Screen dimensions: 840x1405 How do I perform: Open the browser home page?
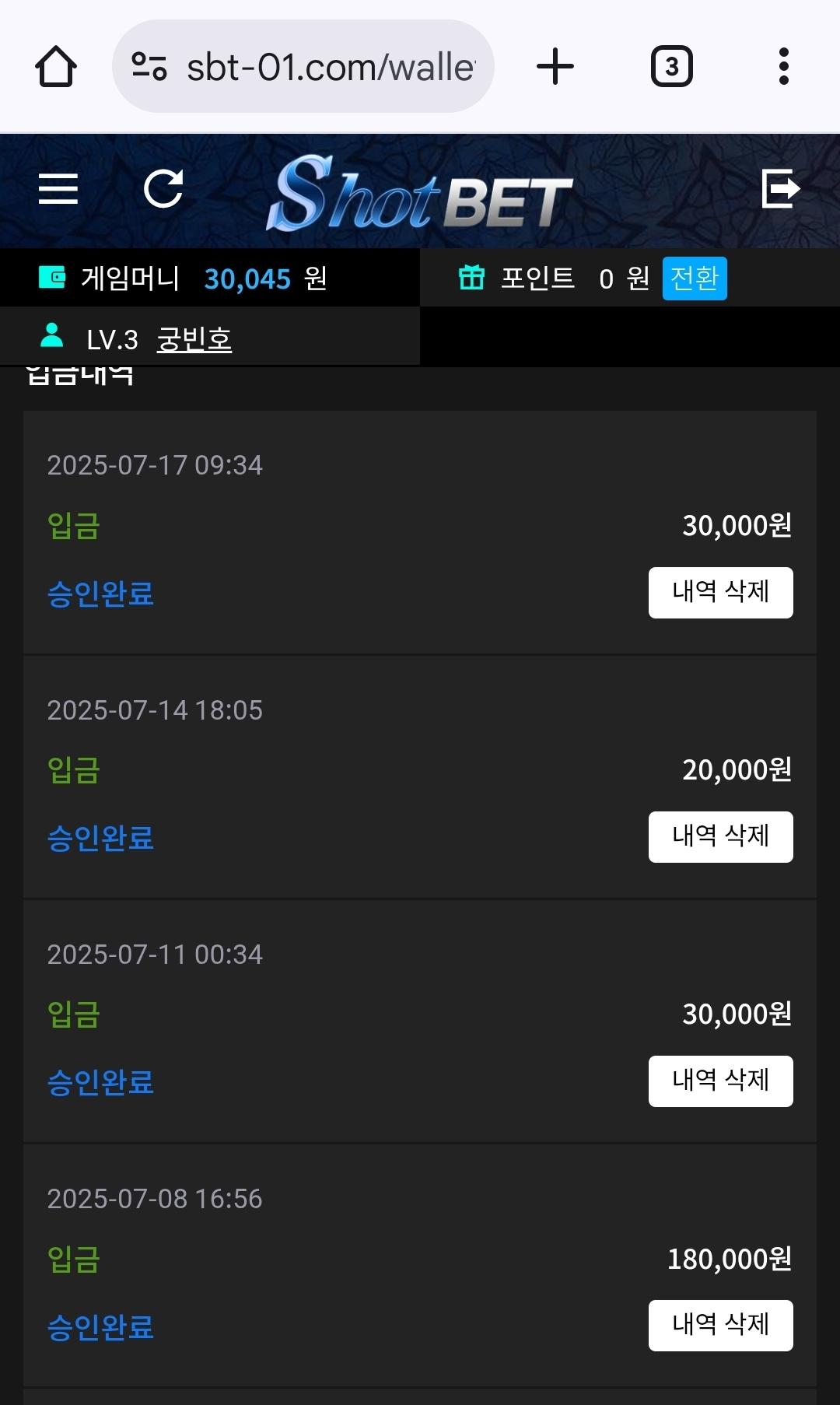point(56,67)
